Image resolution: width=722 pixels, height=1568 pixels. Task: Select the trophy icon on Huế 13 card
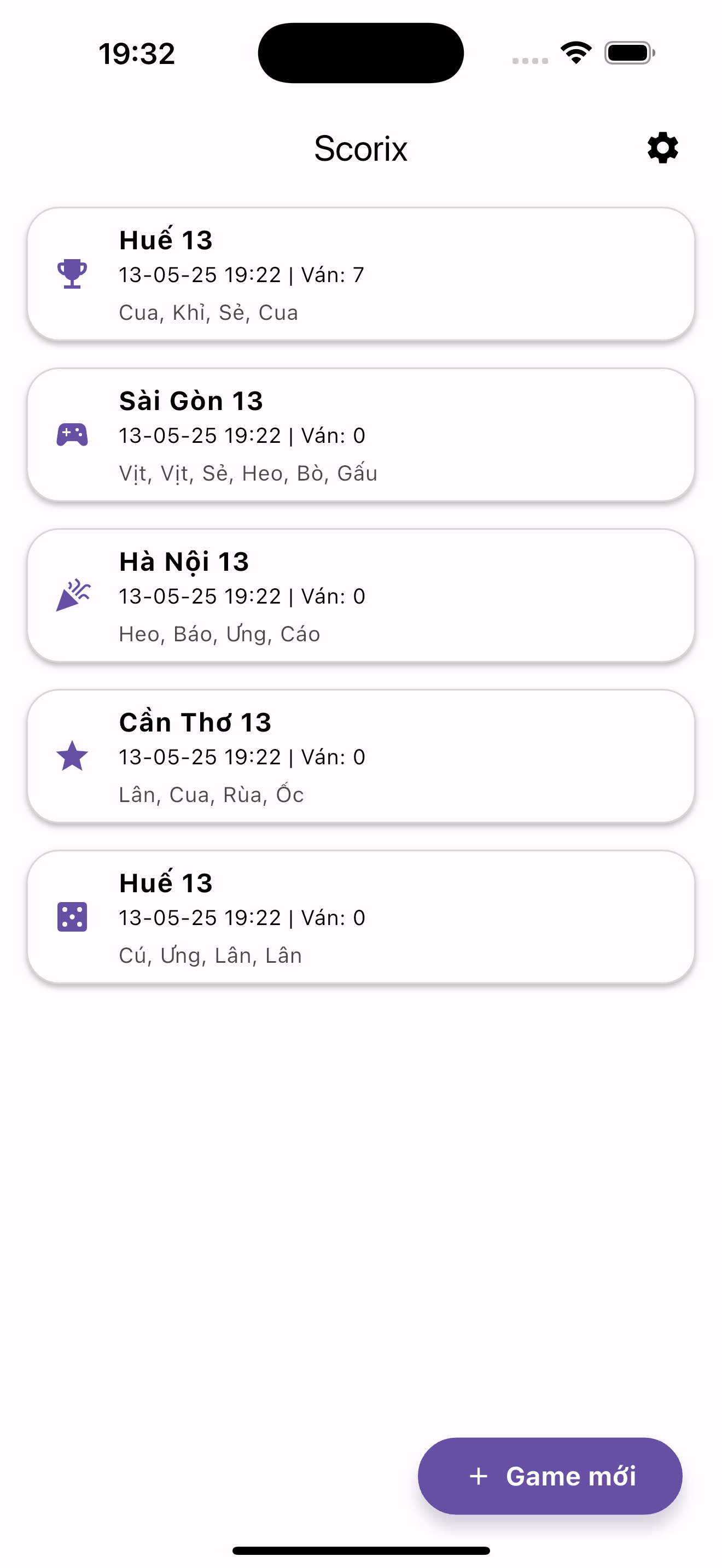click(x=71, y=274)
